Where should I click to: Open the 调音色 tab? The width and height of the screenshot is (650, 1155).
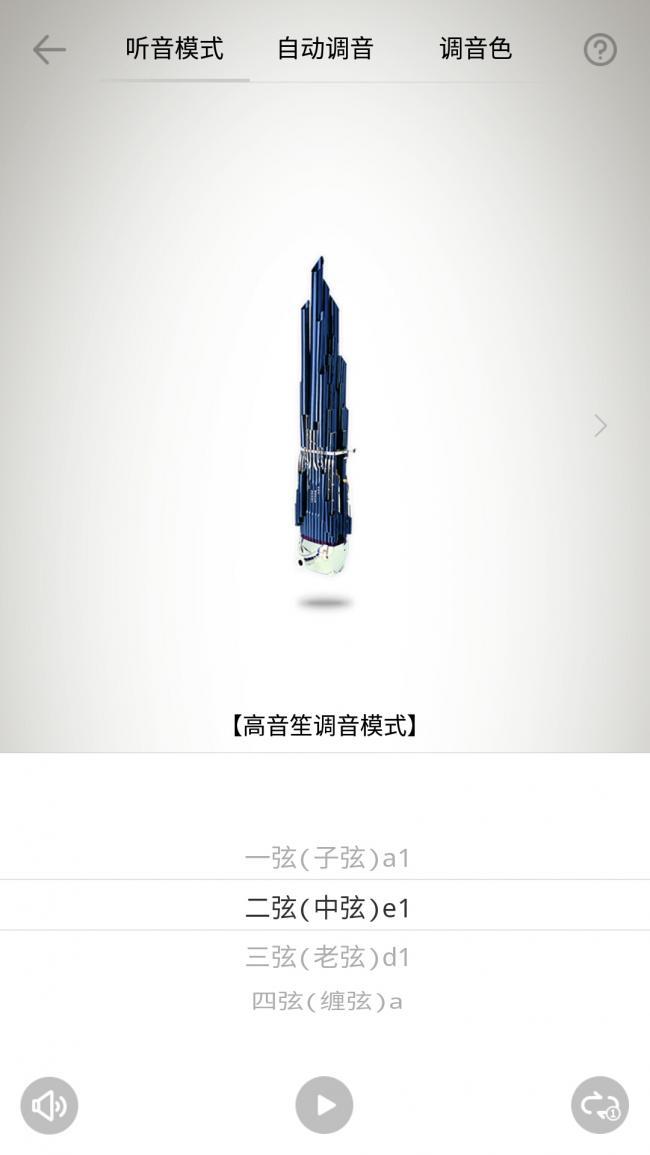476,49
